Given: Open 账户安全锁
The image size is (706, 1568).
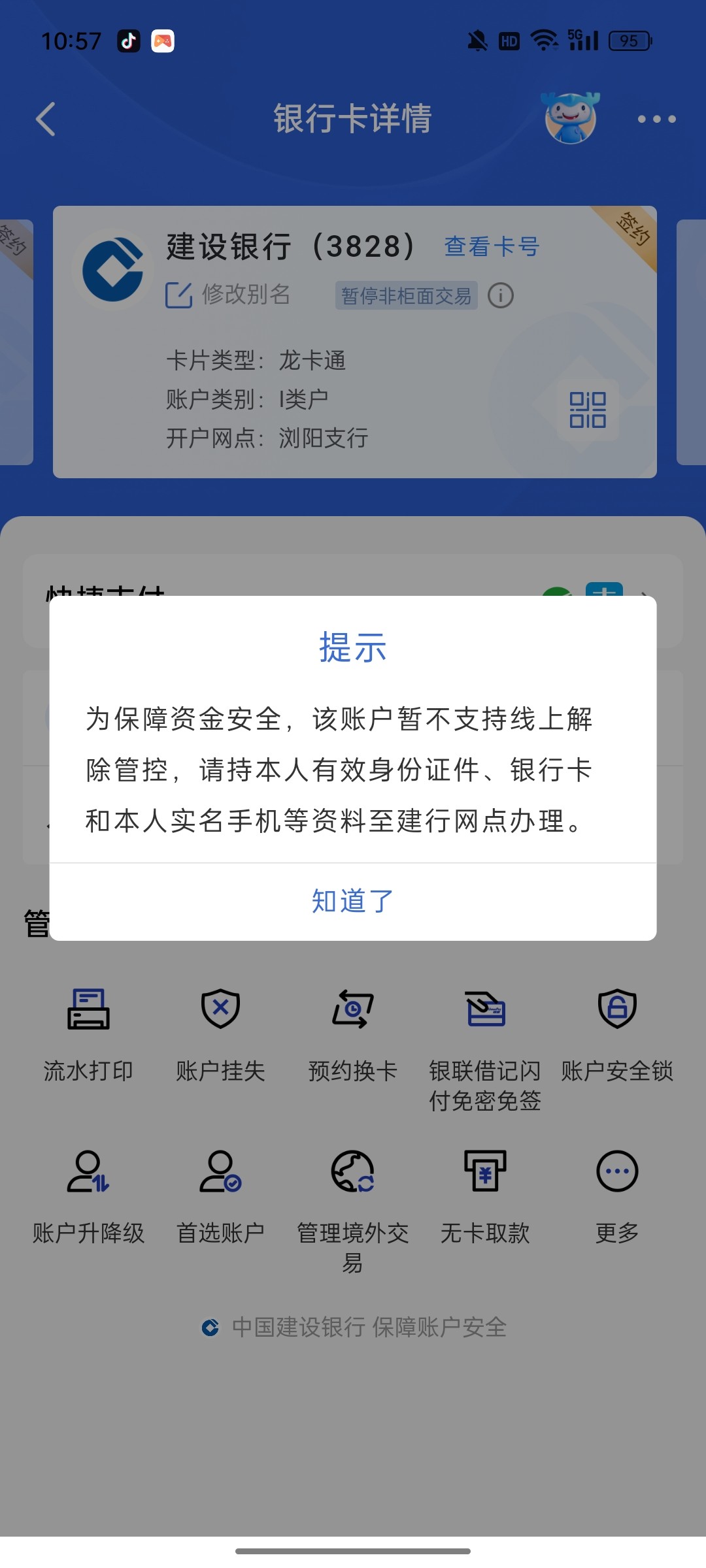Looking at the screenshot, I should pyautogui.click(x=617, y=1032).
